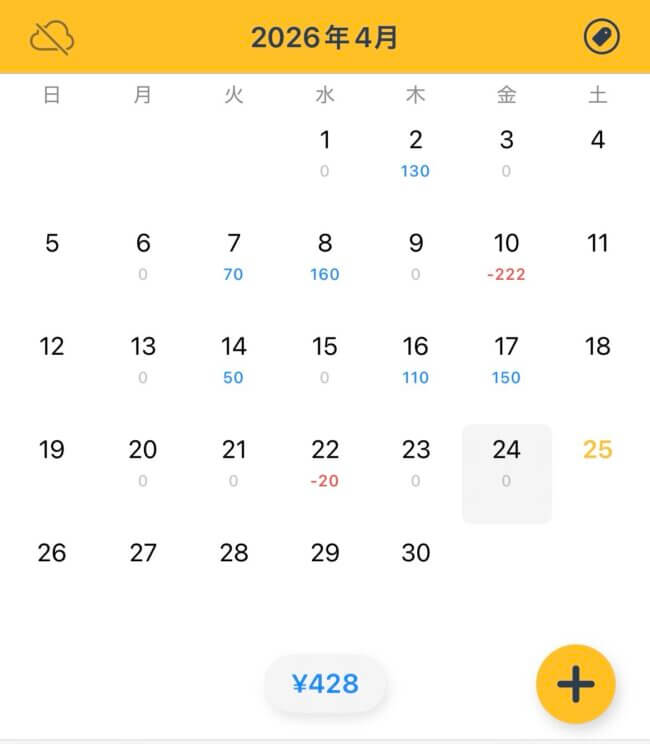Select April 7 with 70
The width and height of the screenshot is (650, 744).
pyautogui.click(x=234, y=256)
